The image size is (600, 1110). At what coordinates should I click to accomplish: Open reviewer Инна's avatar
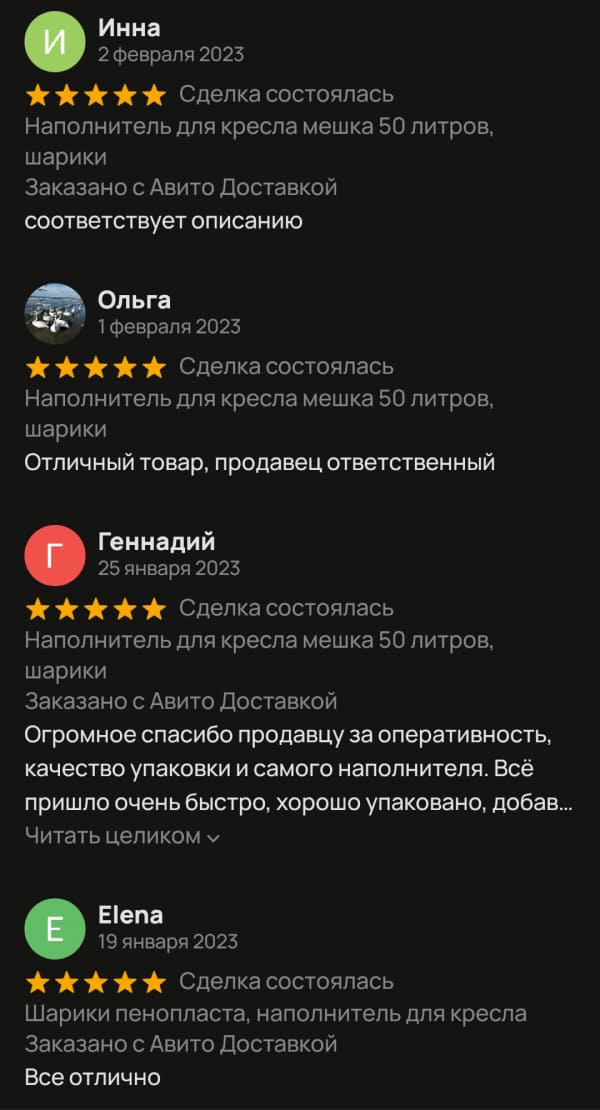click(x=55, y=42)
